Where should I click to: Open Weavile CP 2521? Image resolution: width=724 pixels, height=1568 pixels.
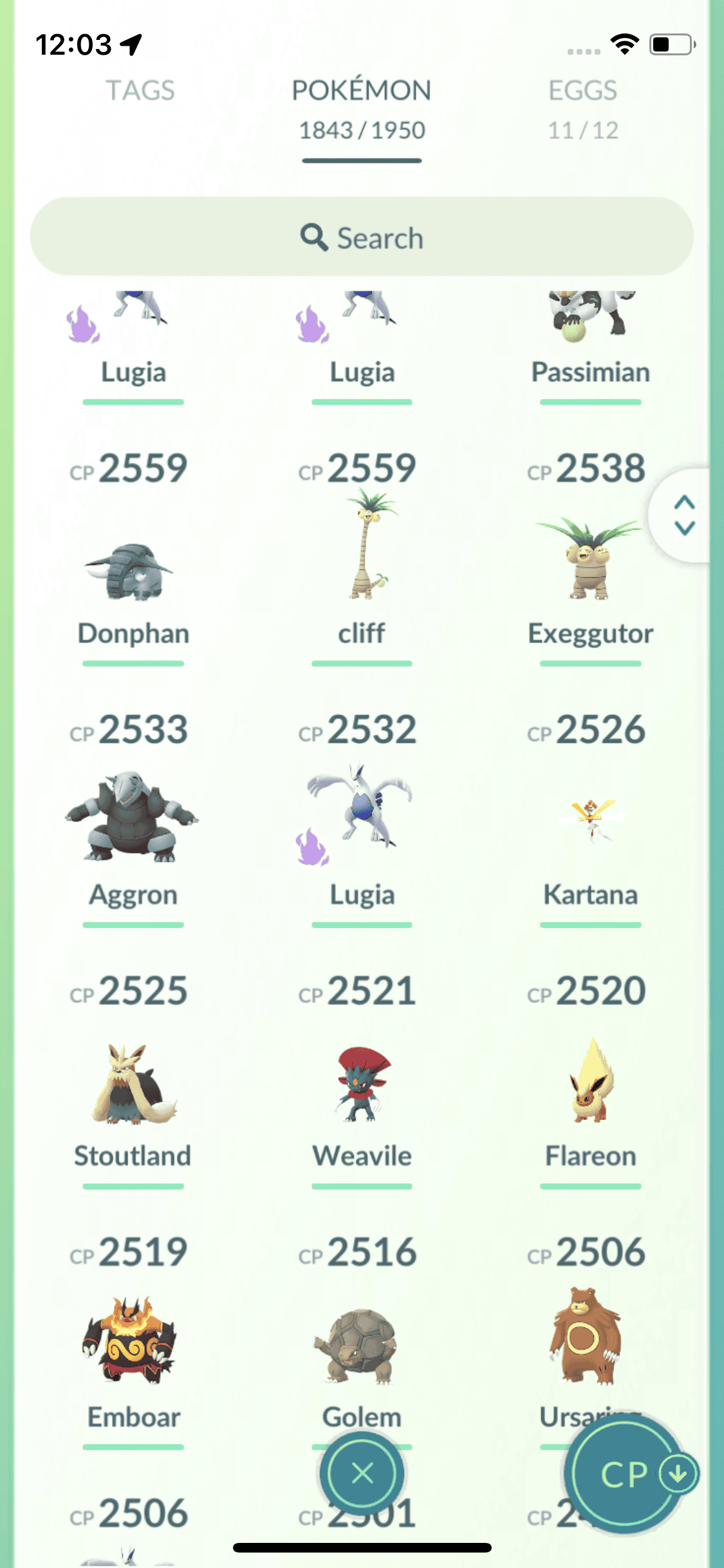point(362,1088)
